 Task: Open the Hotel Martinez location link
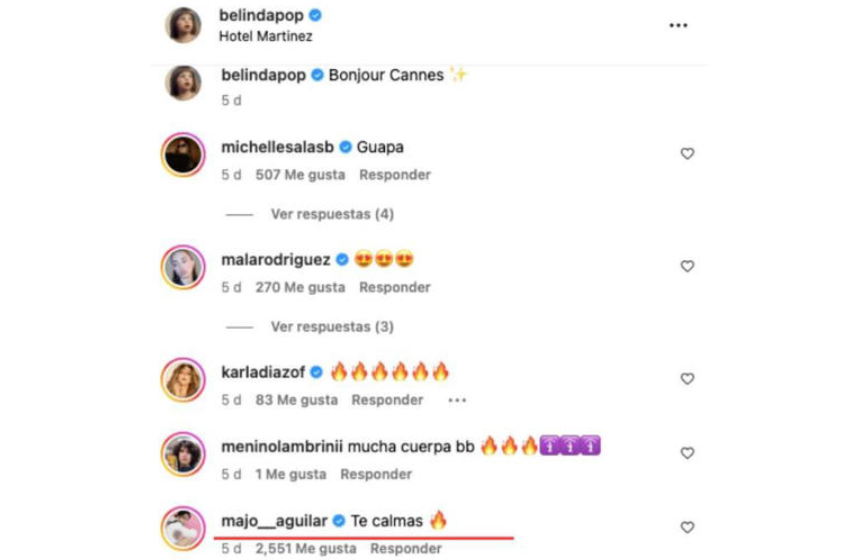(x=265, y=36)
